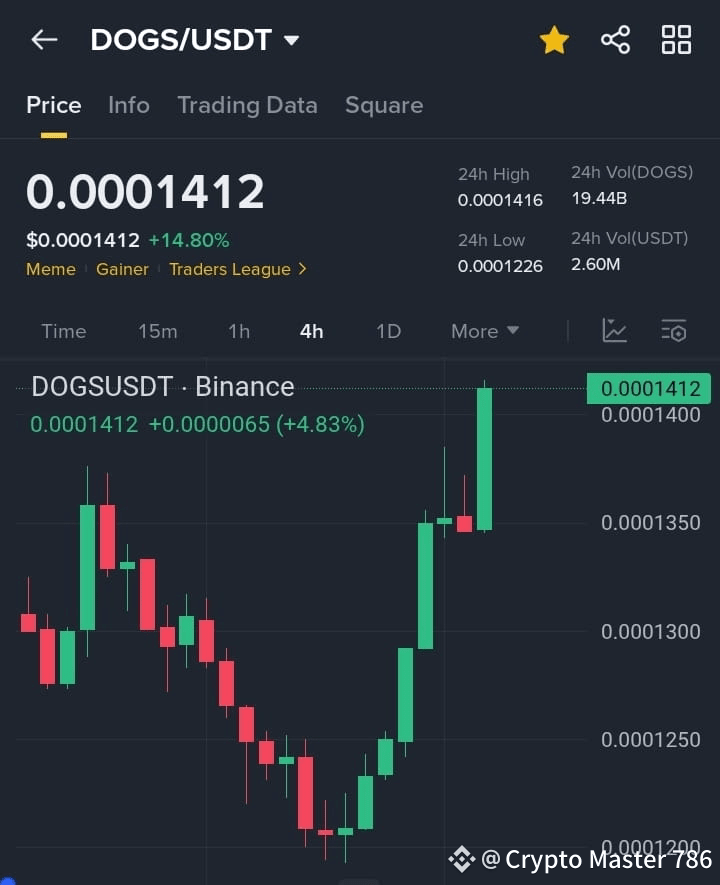This screenshot has height=885, width=720.
Task: Open the share icon
Action: [x=615, y=40]
